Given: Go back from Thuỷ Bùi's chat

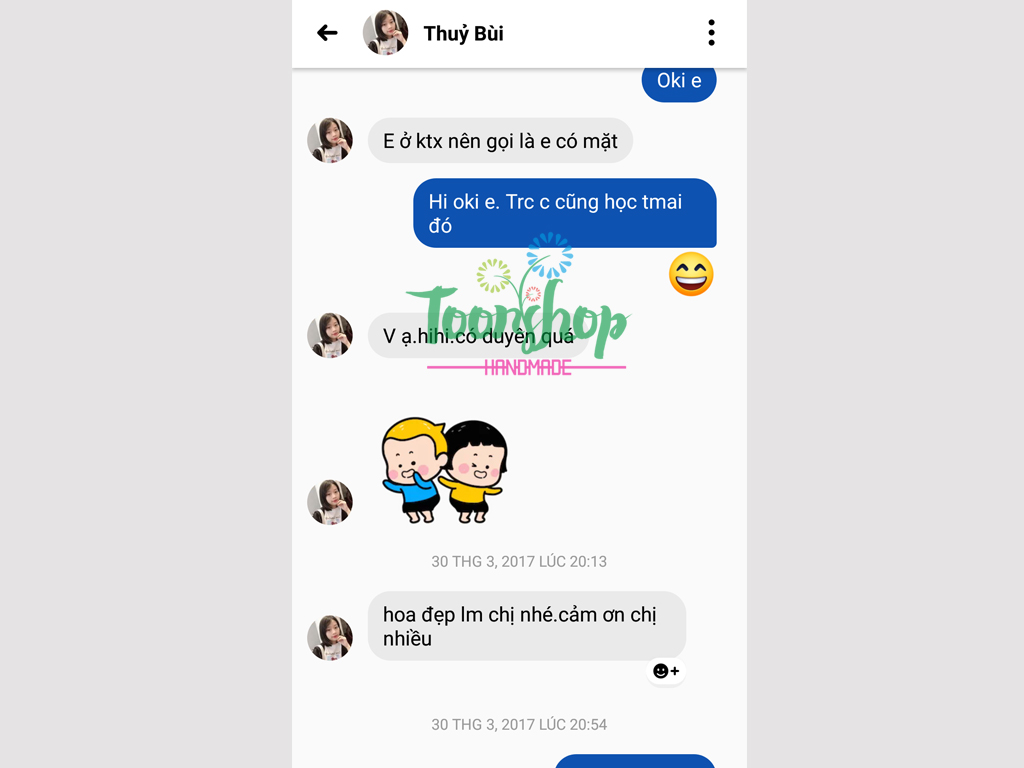Looking at the screenshot, I should click(327, 33).
